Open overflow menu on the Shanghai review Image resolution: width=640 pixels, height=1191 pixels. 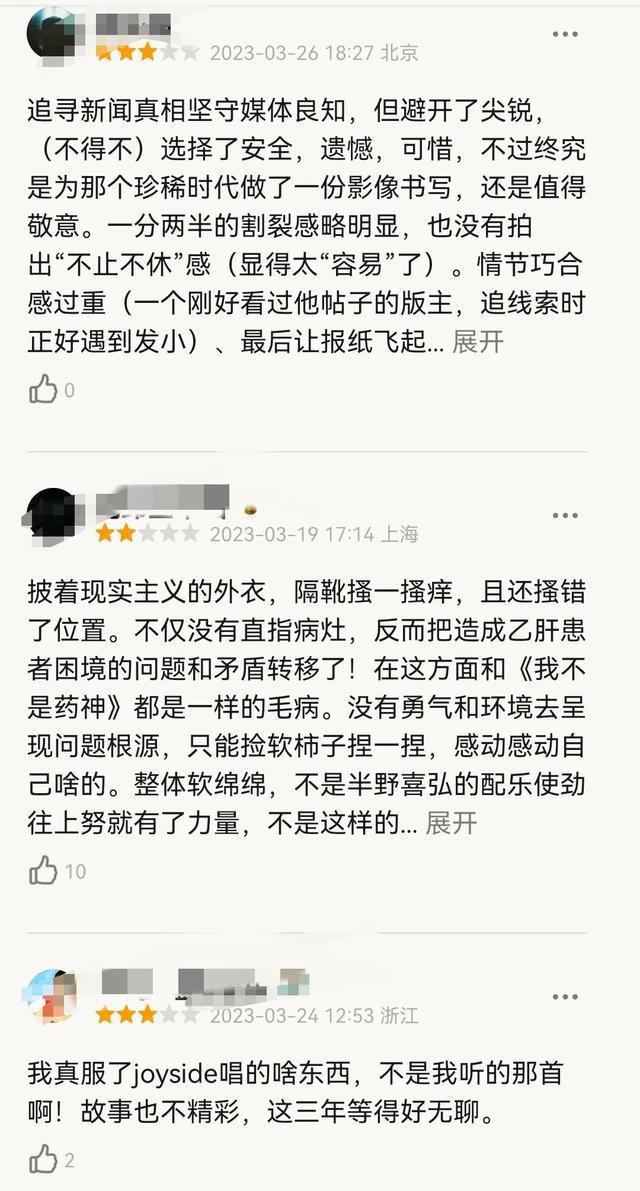565,515
